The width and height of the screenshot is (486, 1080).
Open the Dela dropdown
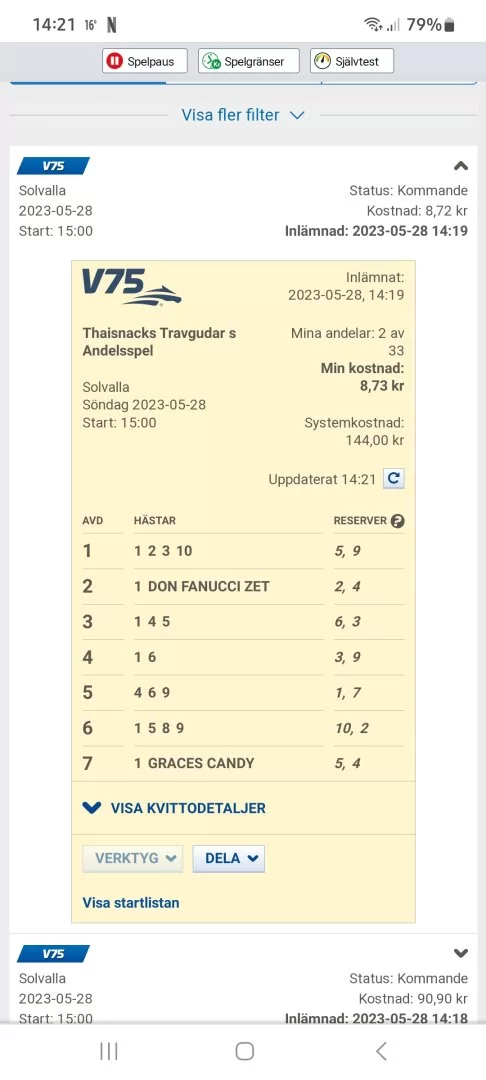(229, 859)
